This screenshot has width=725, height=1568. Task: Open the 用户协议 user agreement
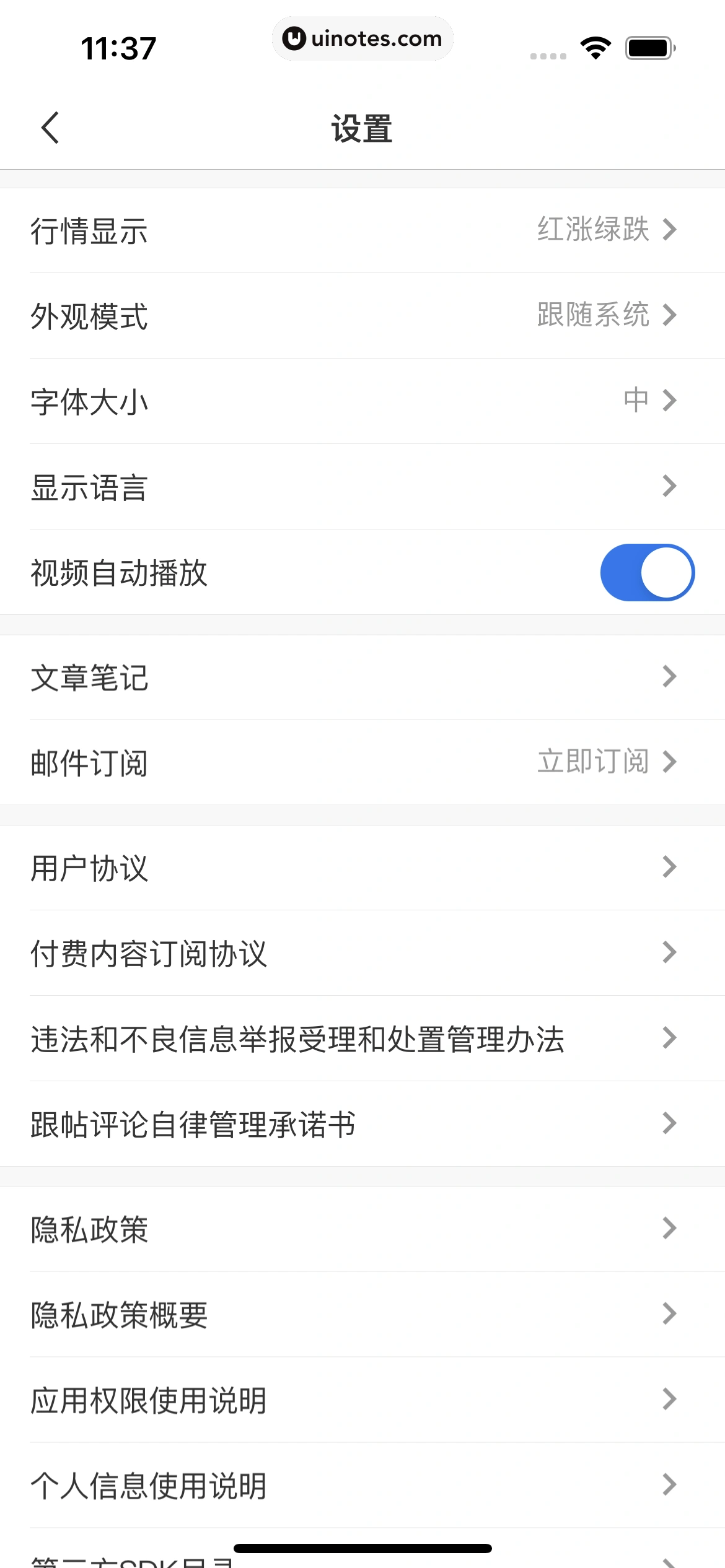tap(362, 868)
